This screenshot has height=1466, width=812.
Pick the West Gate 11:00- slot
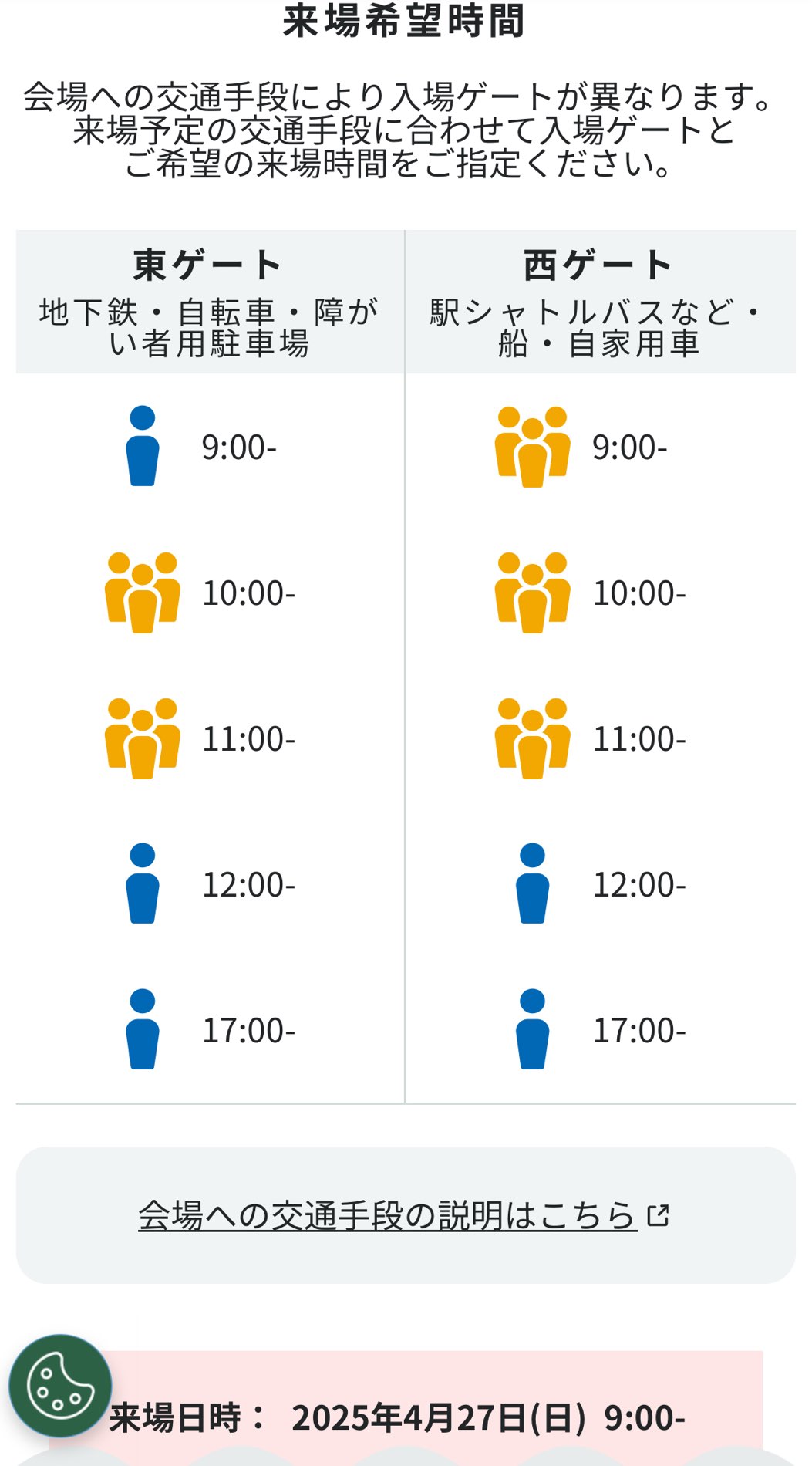pos(600,738)
